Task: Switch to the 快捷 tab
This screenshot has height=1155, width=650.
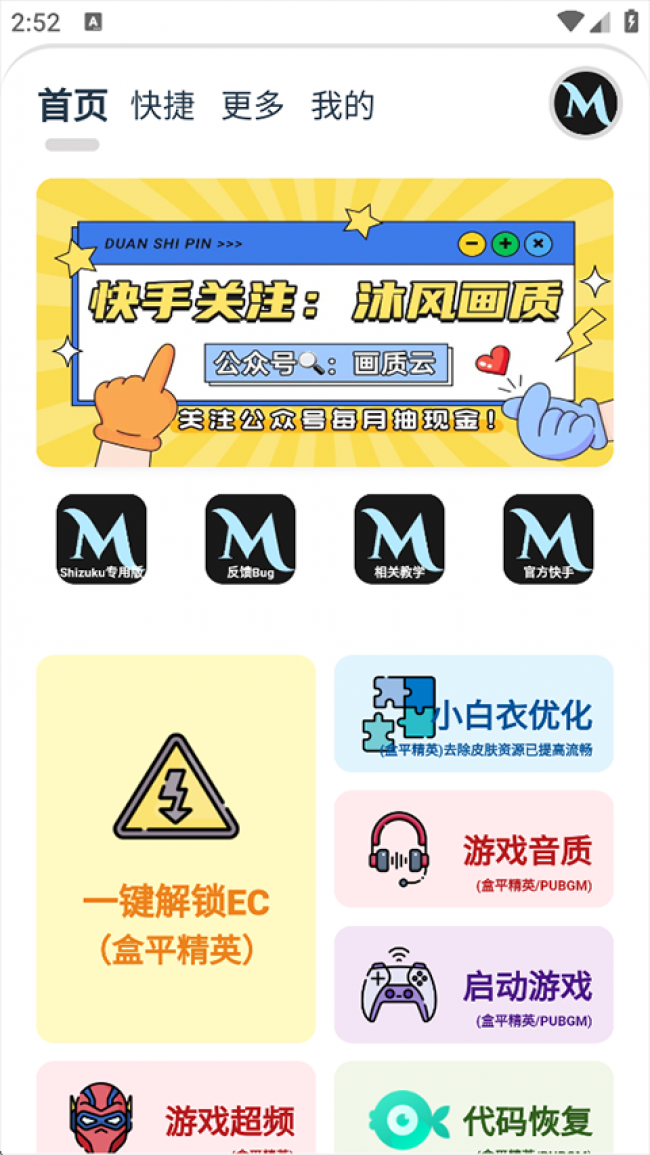Action: pos(163,105)
